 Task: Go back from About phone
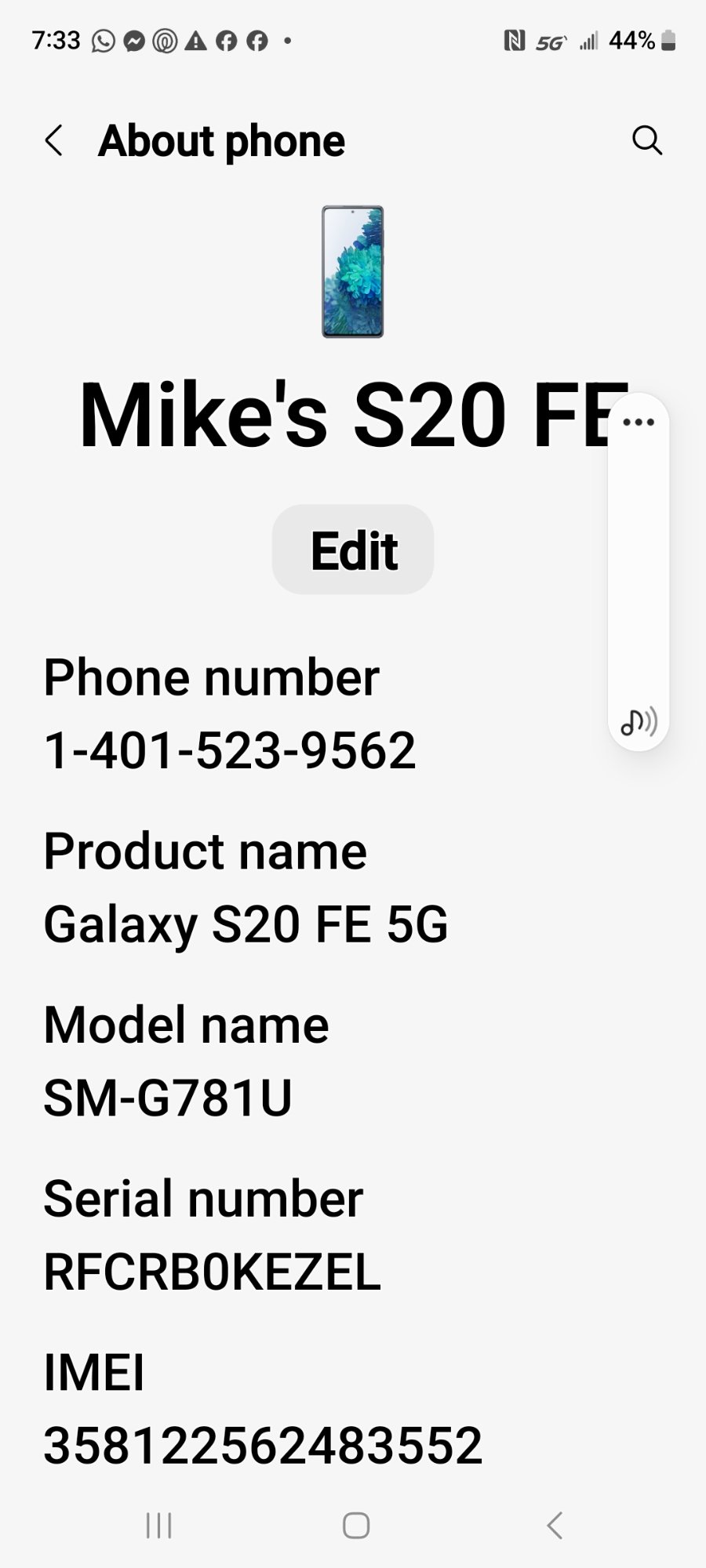point(53,141)
